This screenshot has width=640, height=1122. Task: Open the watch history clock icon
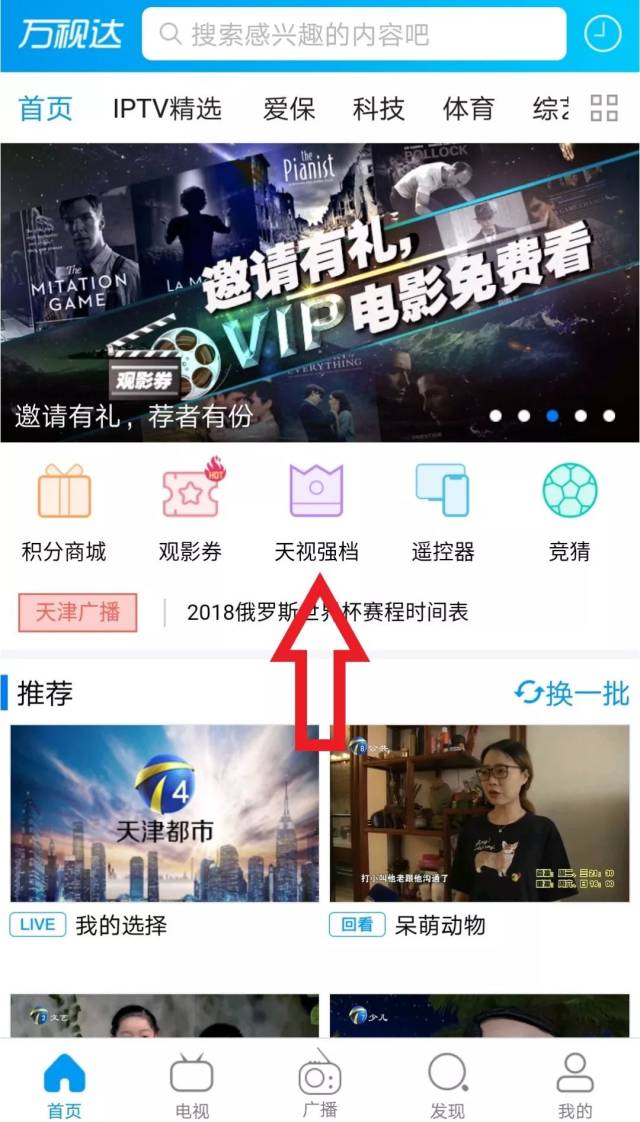coord(601,36)
